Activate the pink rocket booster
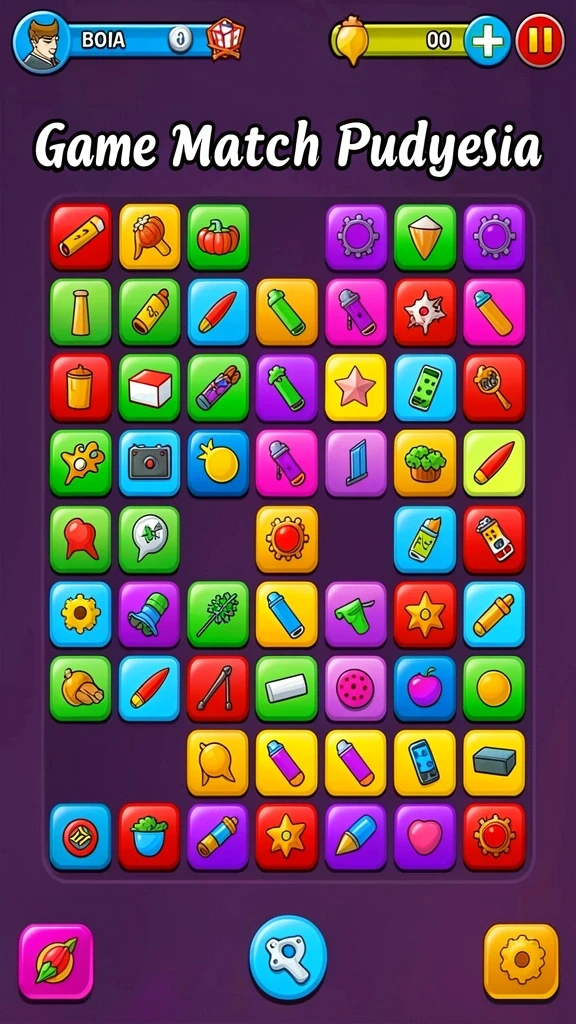 (56, 961)
